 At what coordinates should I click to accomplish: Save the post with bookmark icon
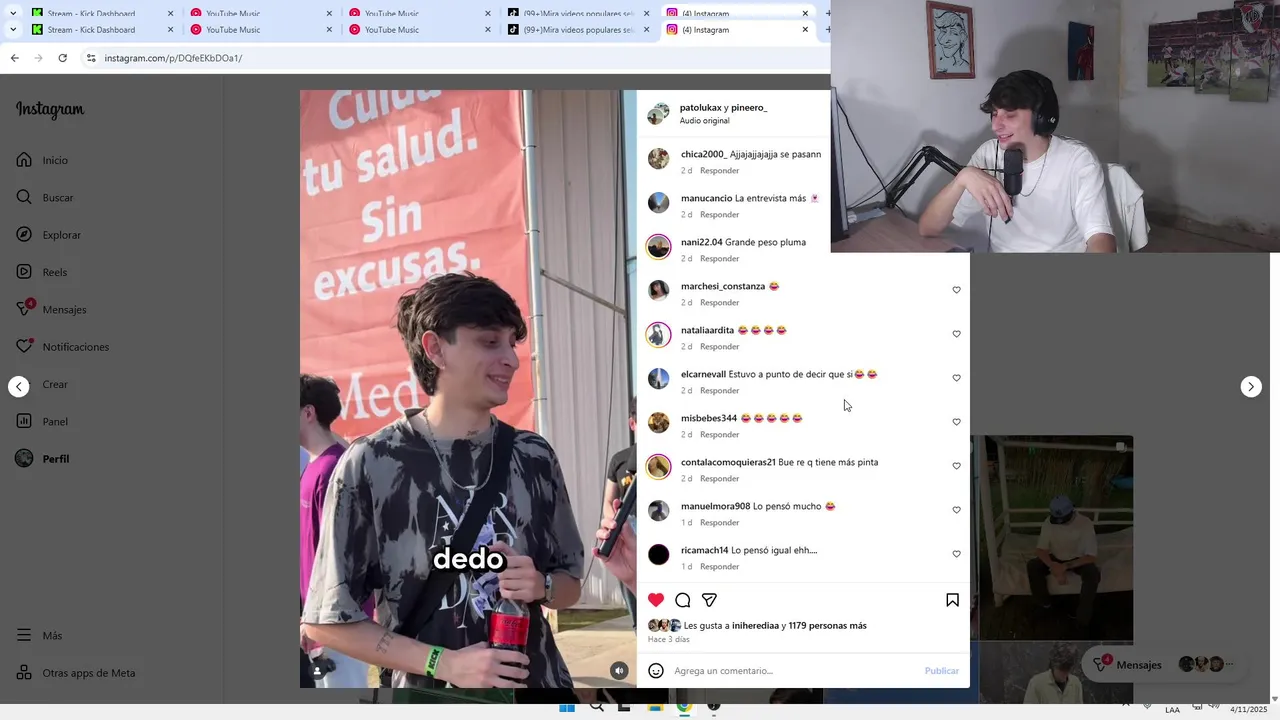[x=952, y=600]
